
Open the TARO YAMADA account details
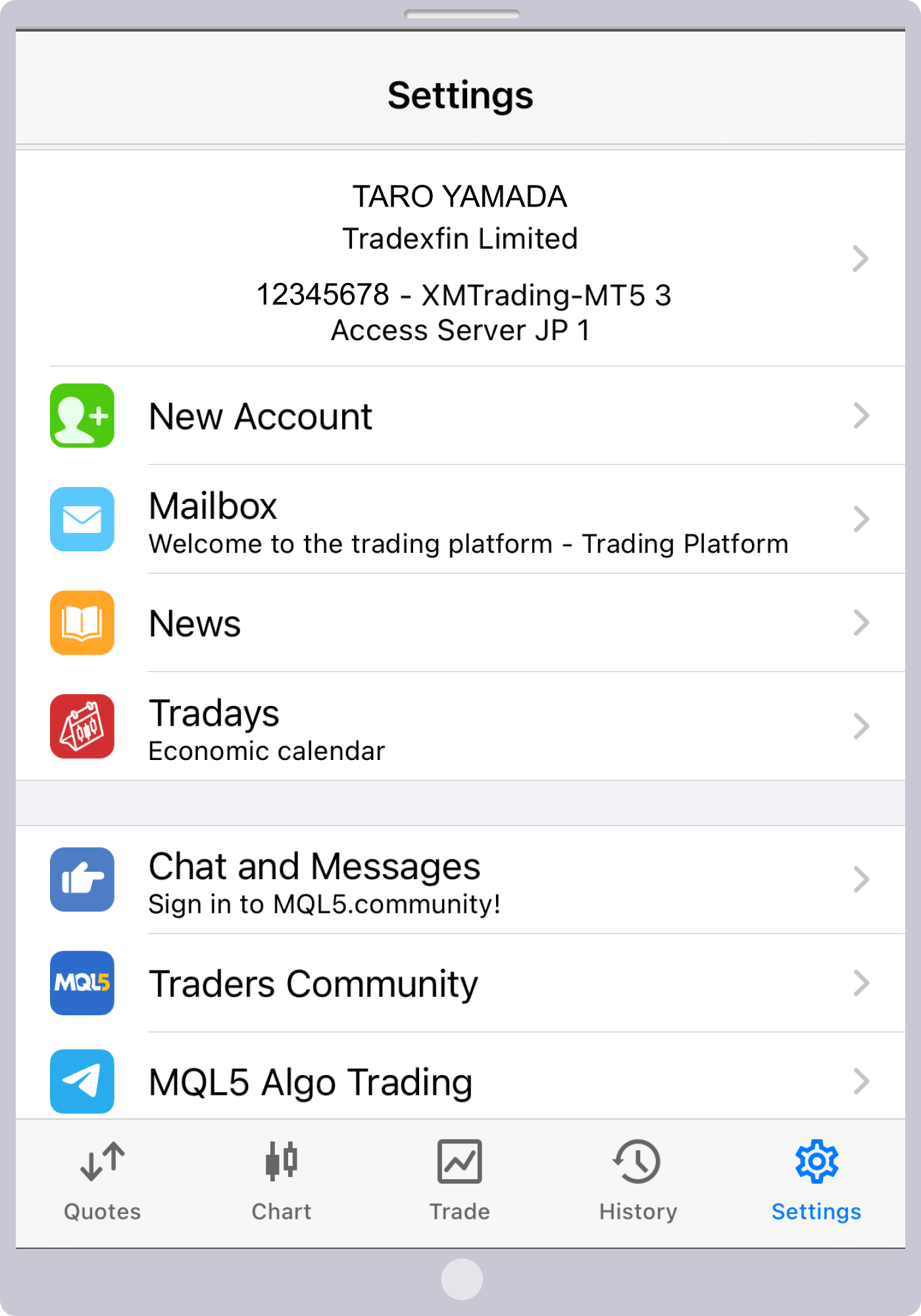pyautogui.click(x=460, y=260)
